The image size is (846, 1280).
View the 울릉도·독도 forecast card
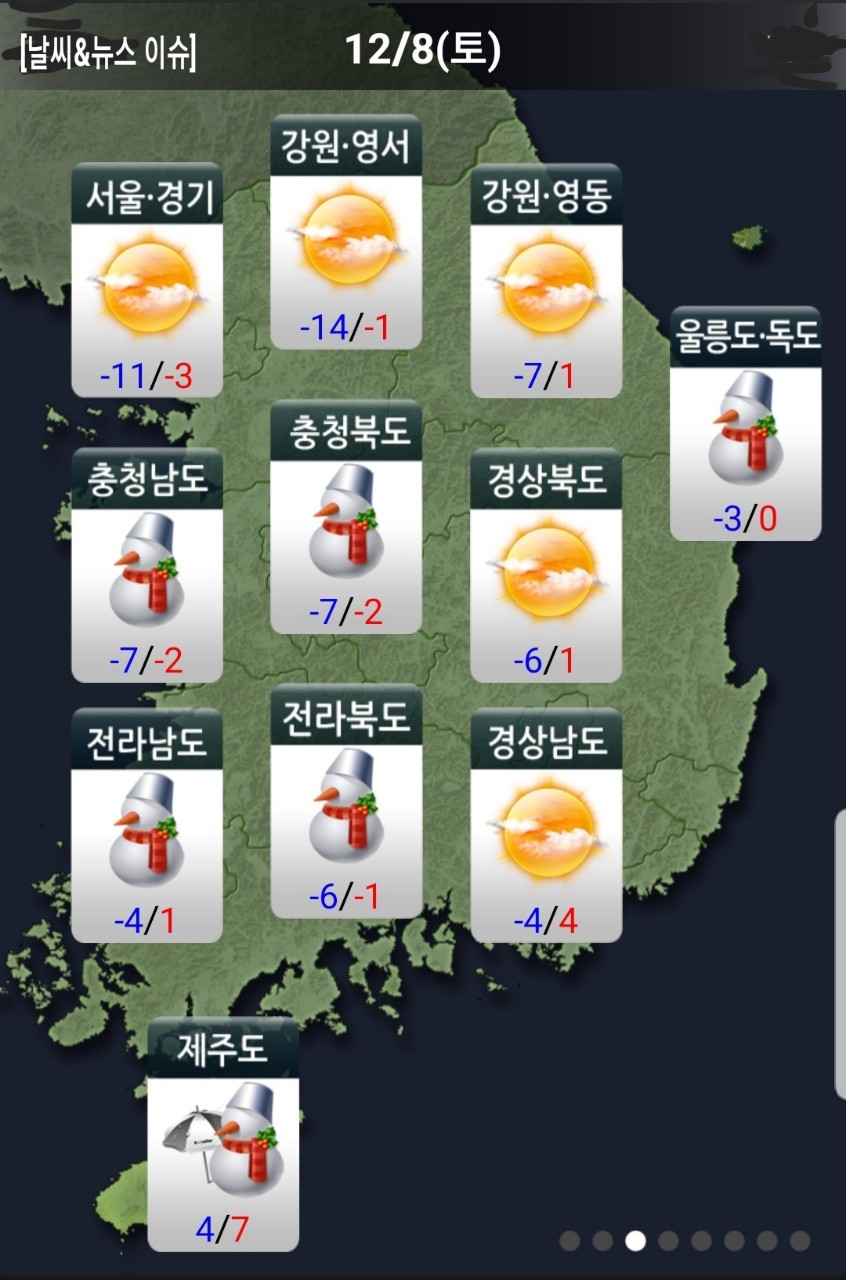coord(745,424)
